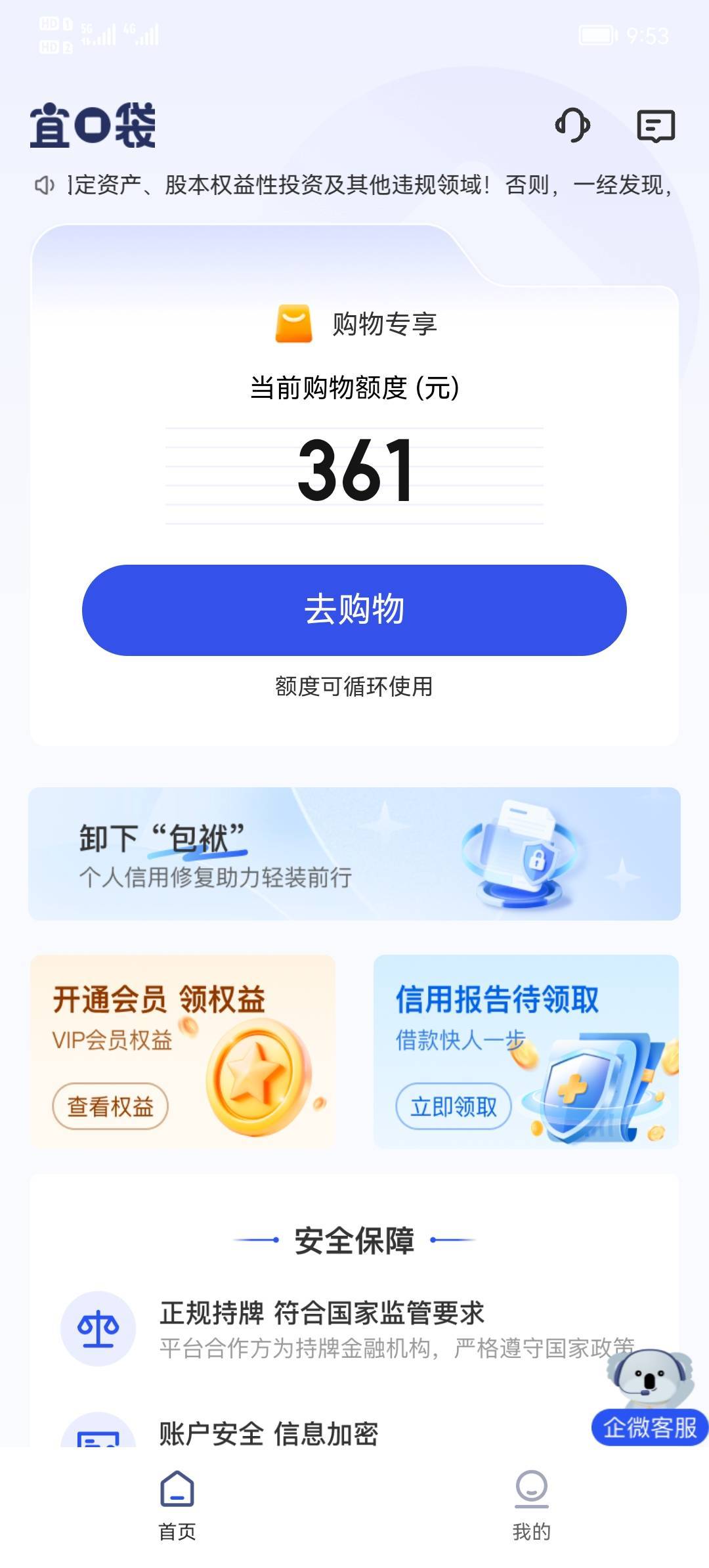Open the scrolling announcement notice

(x=354, y=185)
